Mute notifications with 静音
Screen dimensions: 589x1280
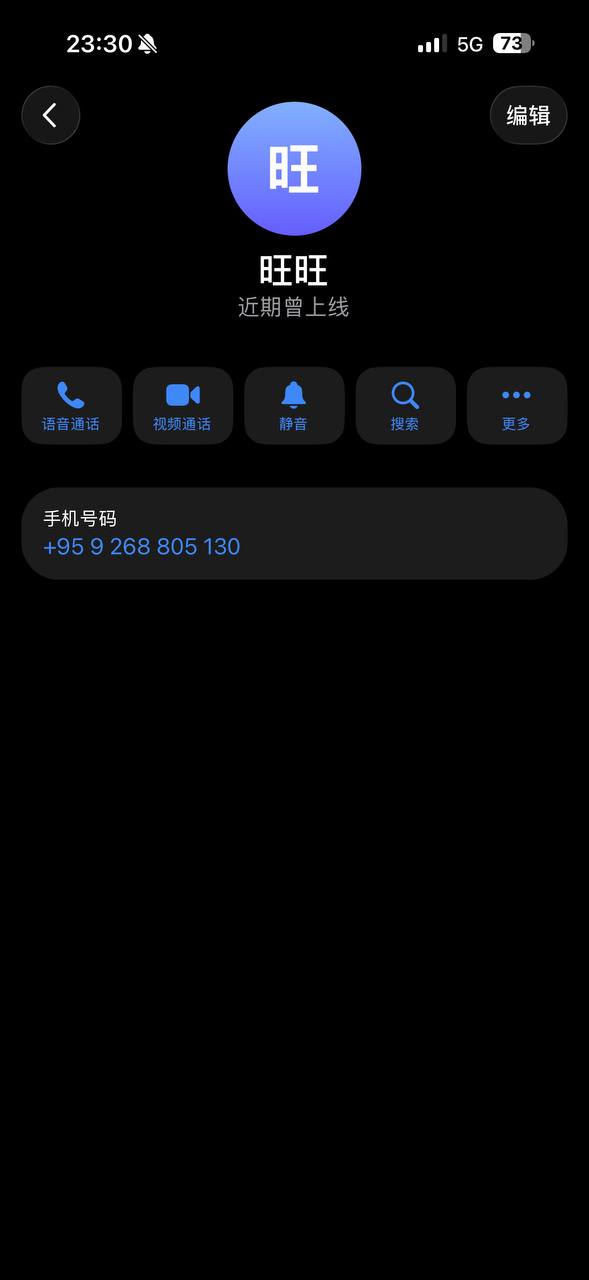click(294, 405)
